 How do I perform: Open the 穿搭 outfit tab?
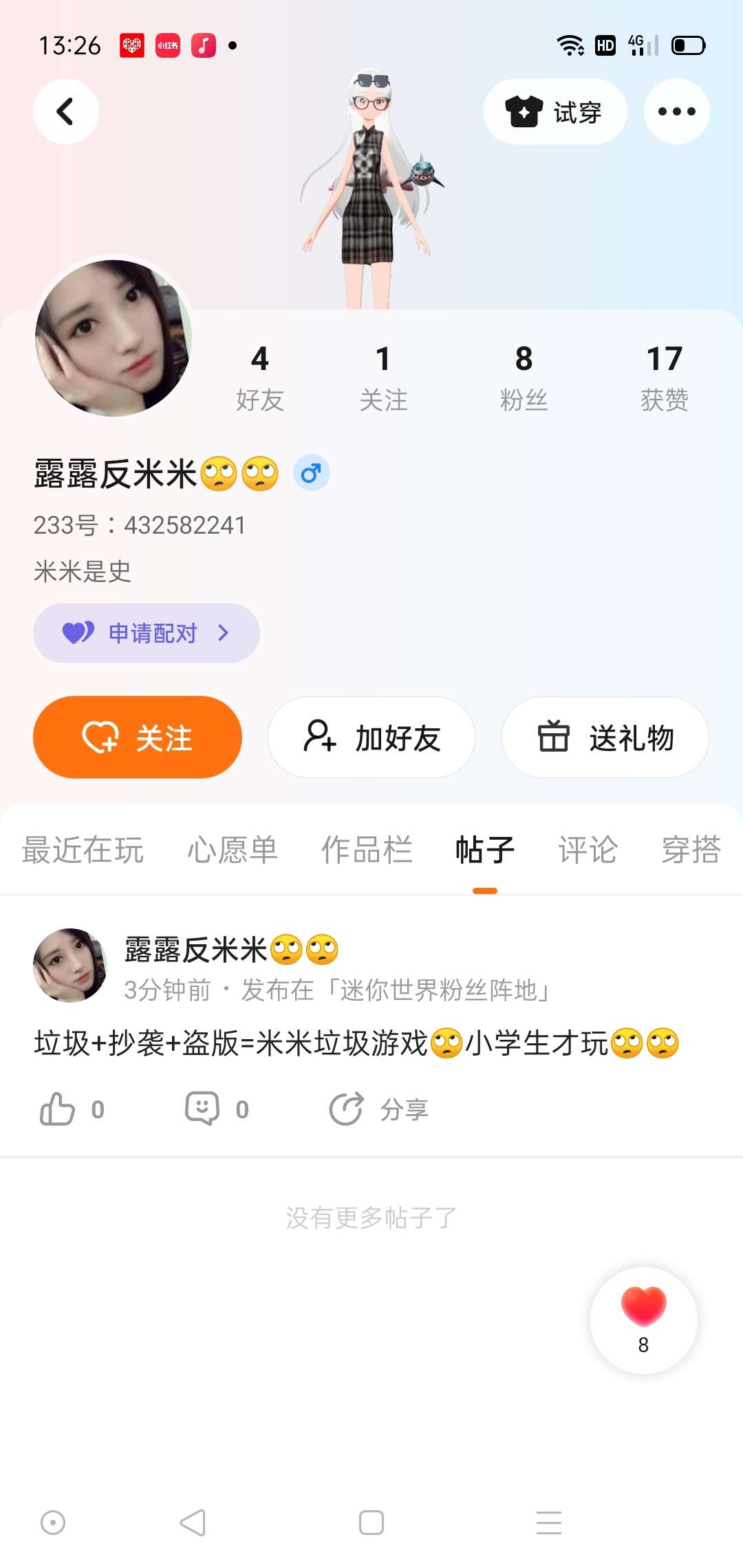click(691, 850)
